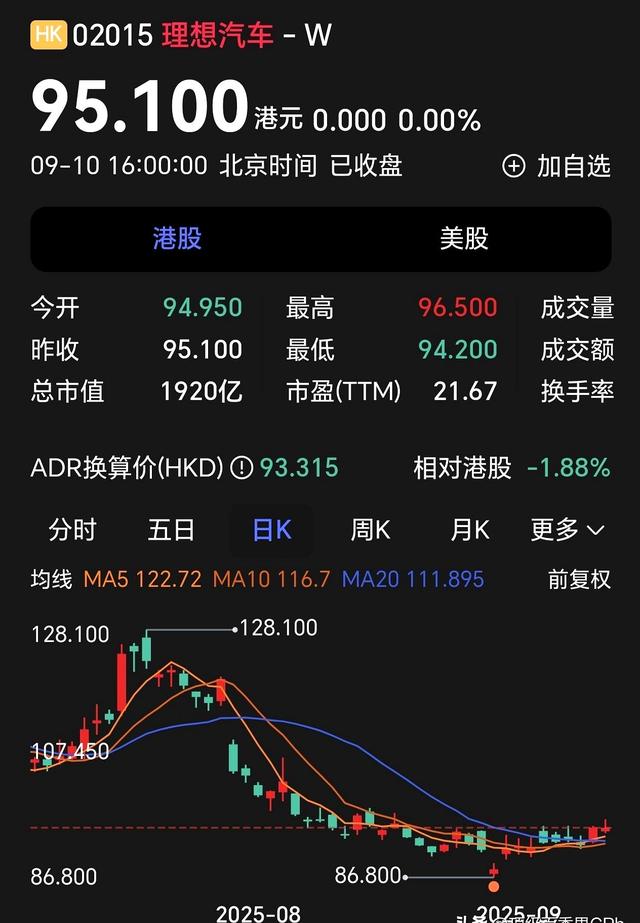Switch to the 港股 market tab
640x923 pixels.
click(x=177, y=239)
